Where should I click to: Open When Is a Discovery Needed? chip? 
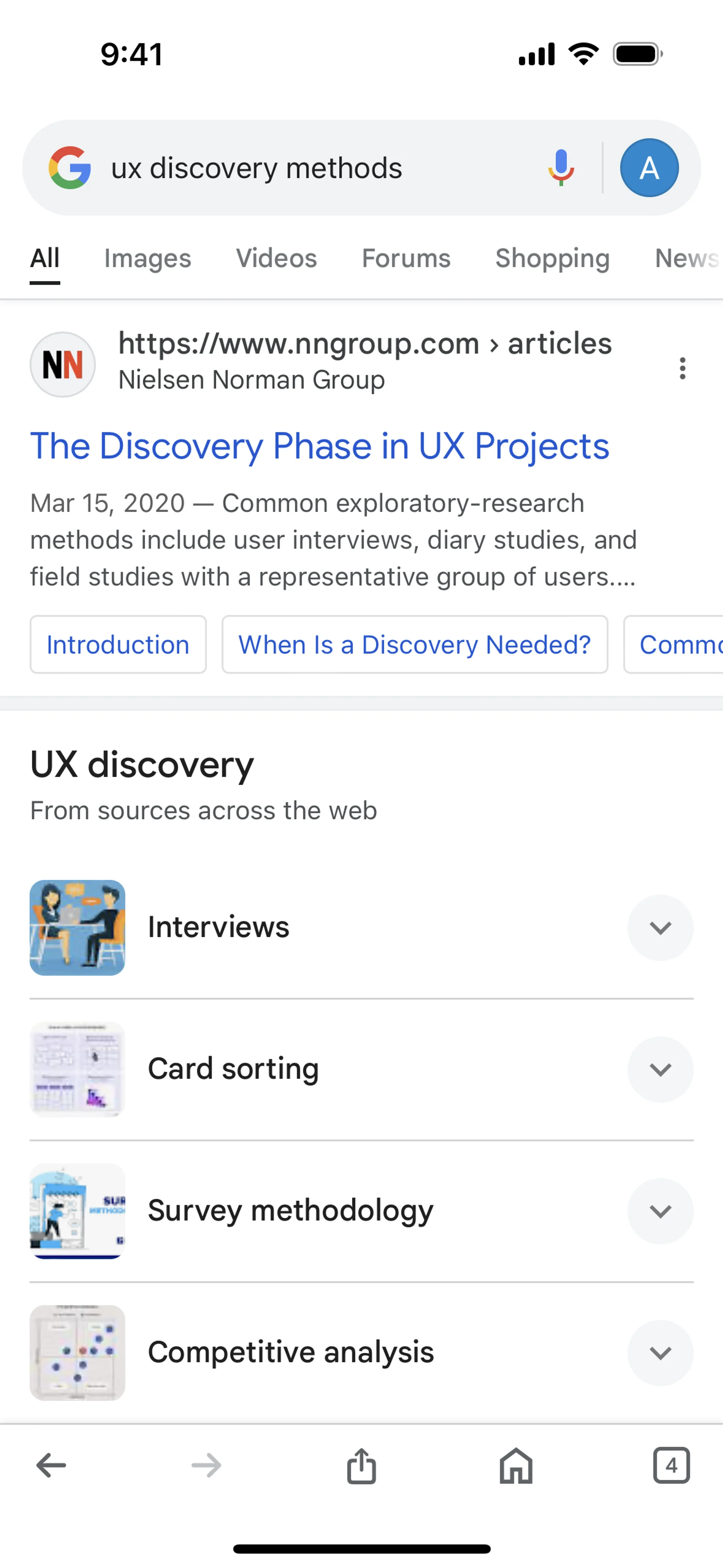(415, 644)
